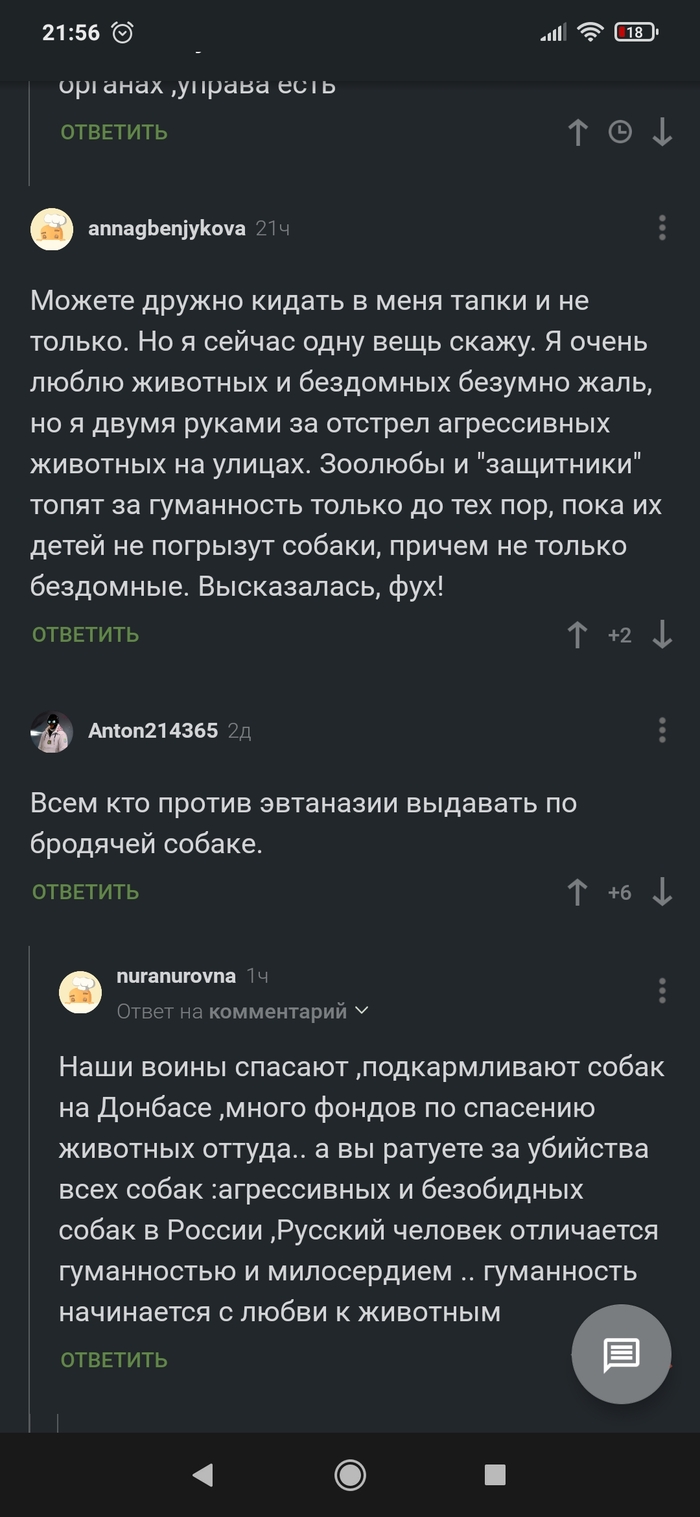
Task: Open nuranurovna's profile
Action: [x=175, y=976]
